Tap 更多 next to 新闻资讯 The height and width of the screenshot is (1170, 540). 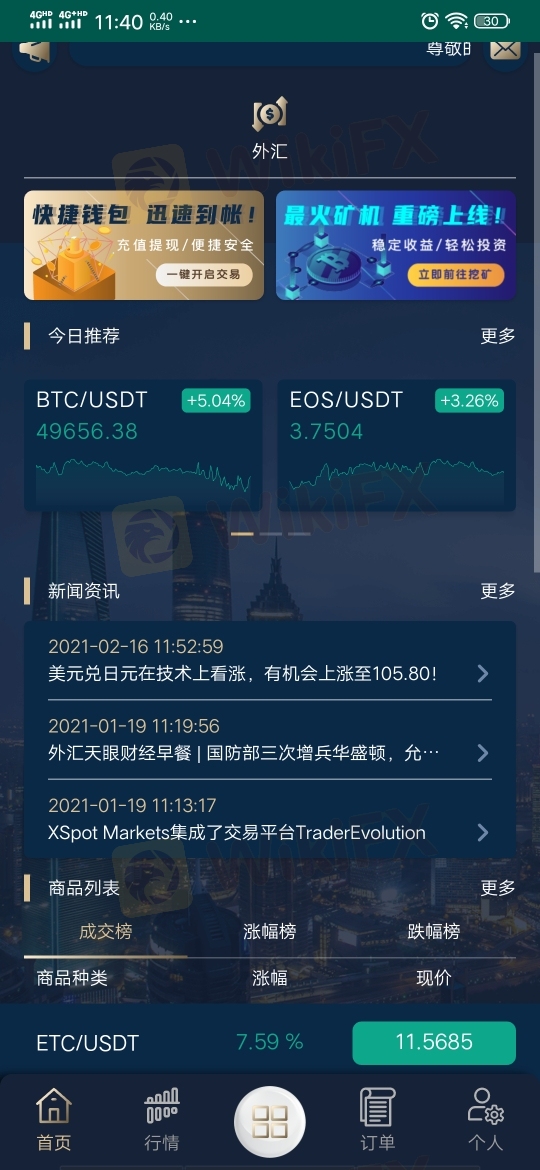pos(497,591)
